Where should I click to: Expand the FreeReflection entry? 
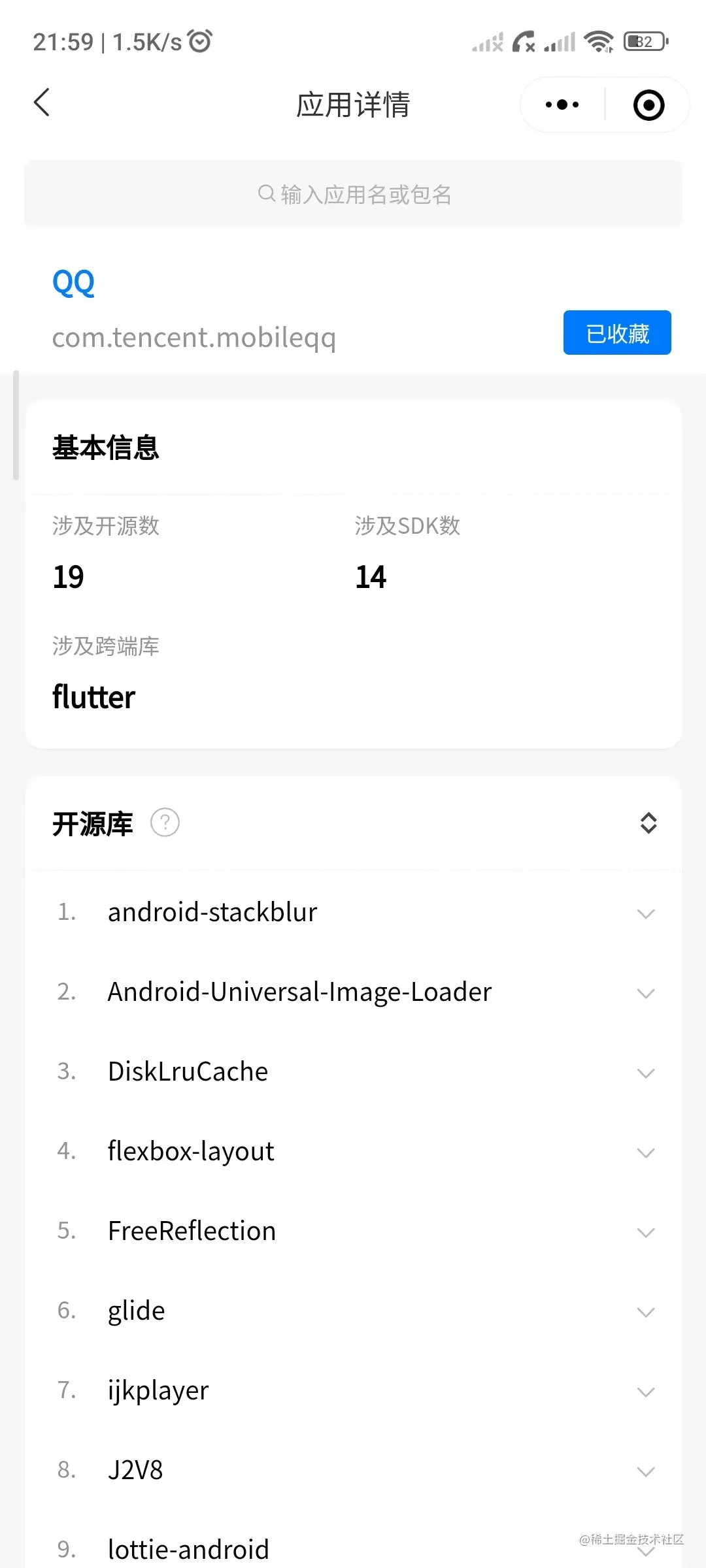click(645, 1232)
